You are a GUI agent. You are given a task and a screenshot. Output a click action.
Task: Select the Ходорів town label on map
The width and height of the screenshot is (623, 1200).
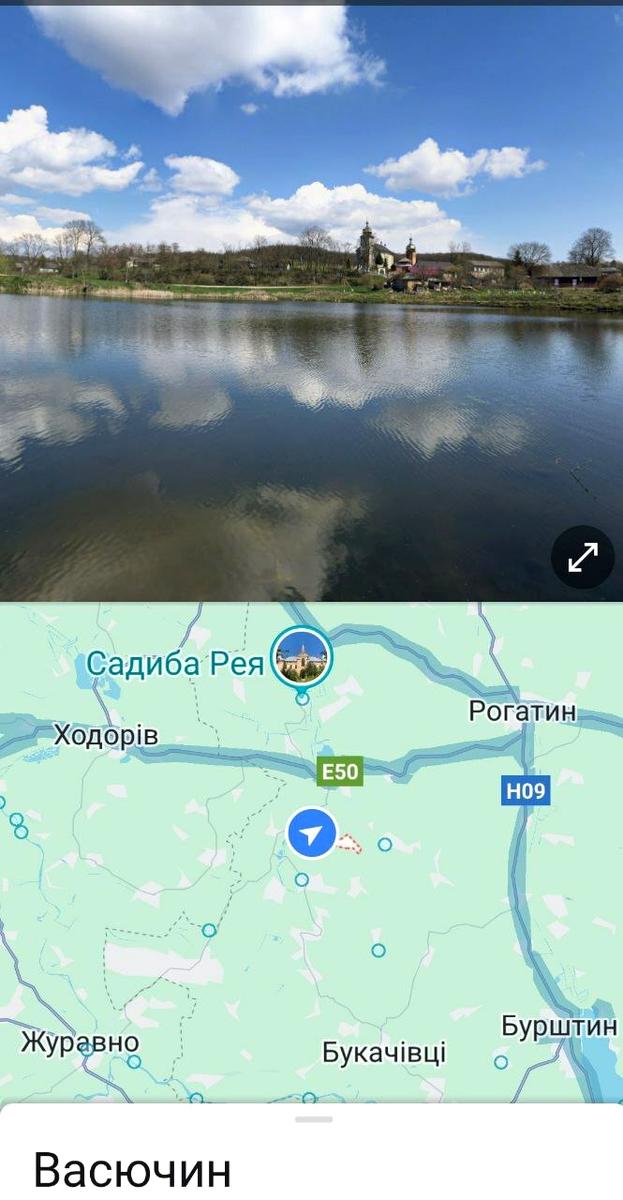click(x=105, y=737)
